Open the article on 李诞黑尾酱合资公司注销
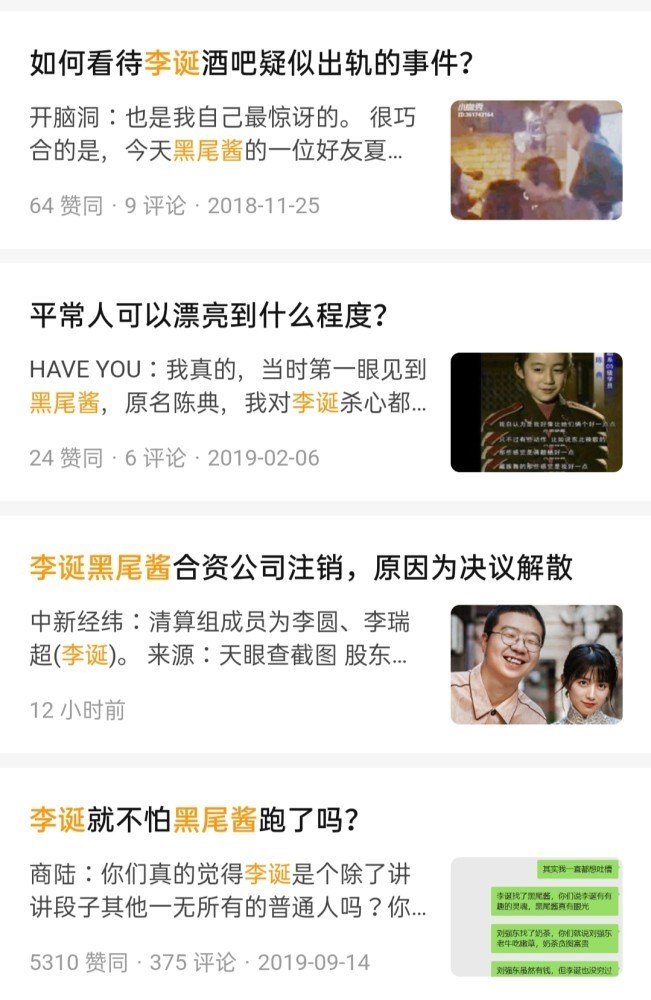Viewport: 651px width, 1000px height. [301, 568]
